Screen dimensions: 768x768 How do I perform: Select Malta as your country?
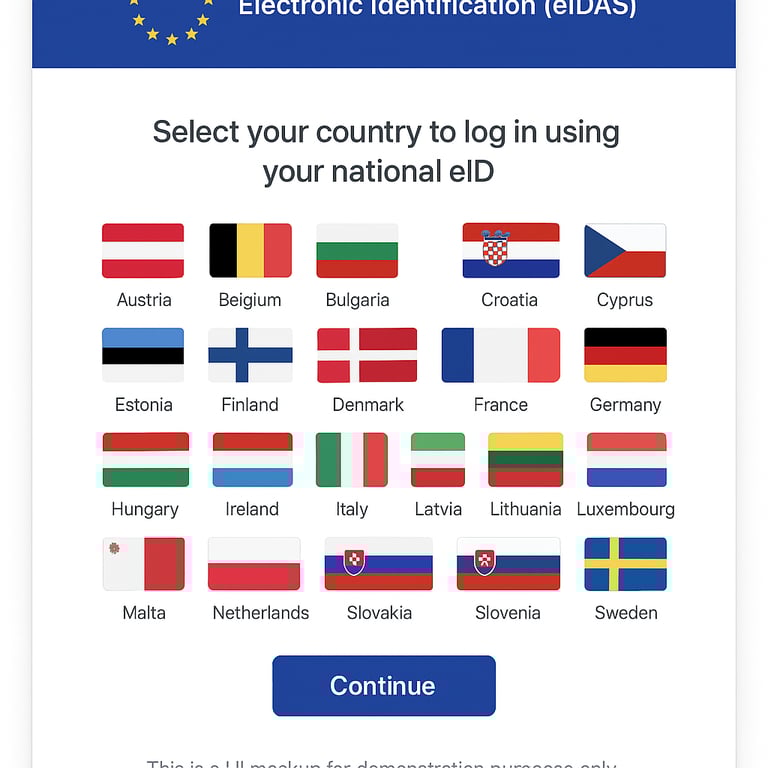tap(144, 564)
